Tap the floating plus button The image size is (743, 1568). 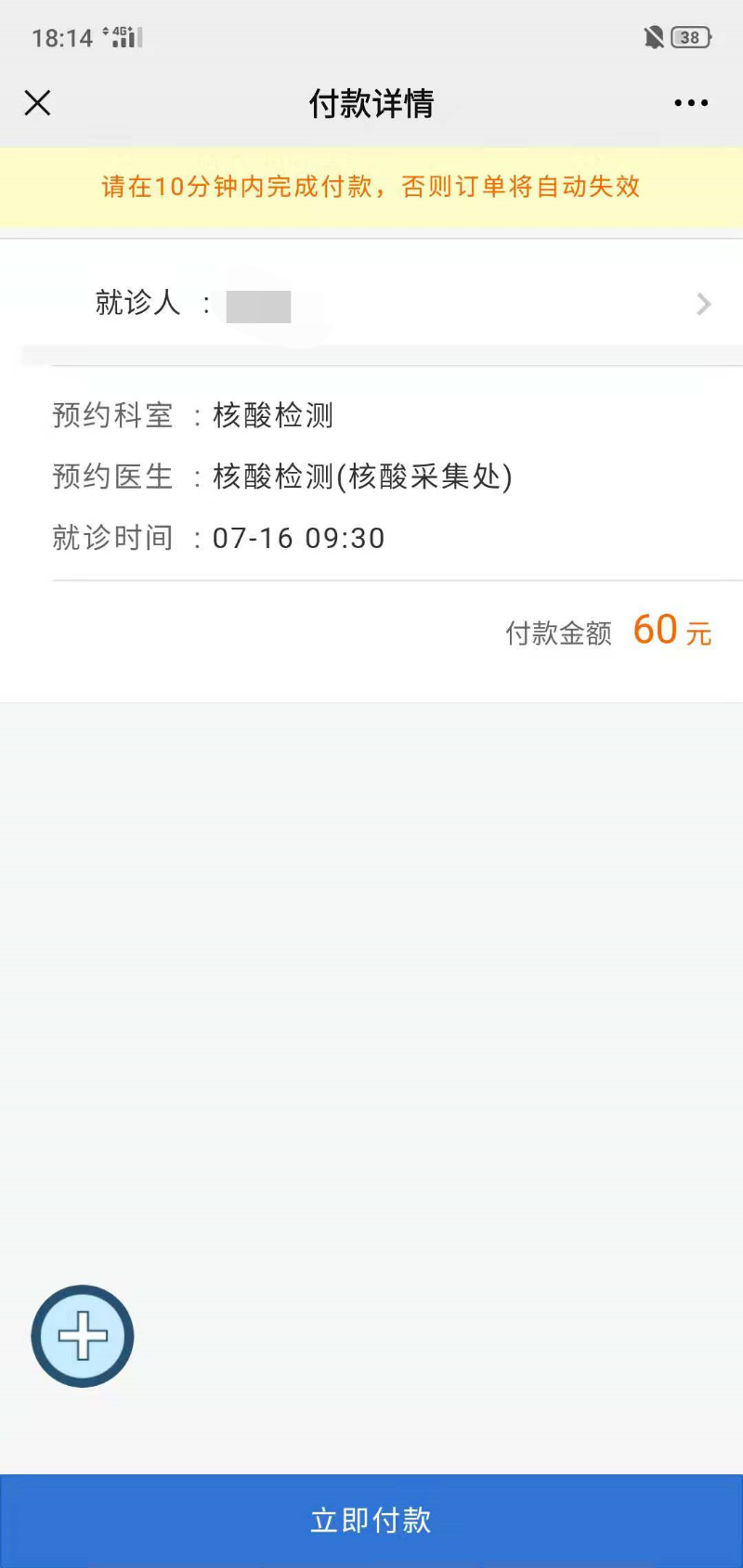[x=83, y=1336]
